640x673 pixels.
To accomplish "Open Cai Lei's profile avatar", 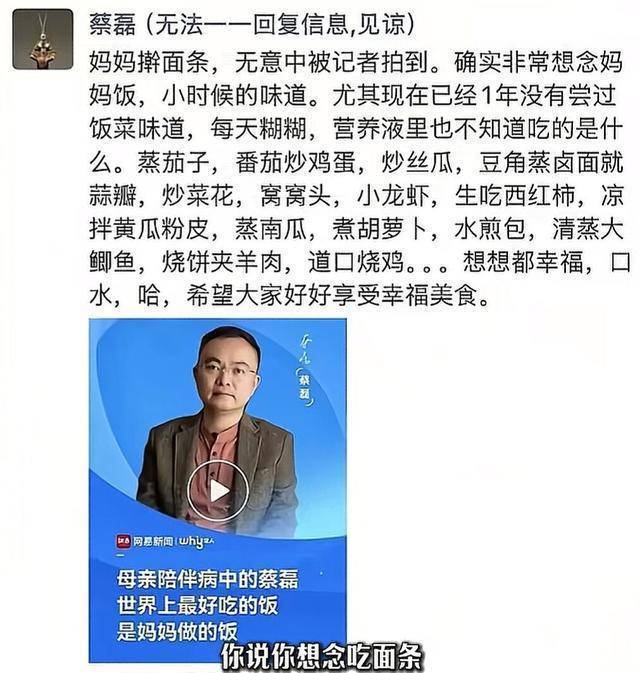I will 42,39.
